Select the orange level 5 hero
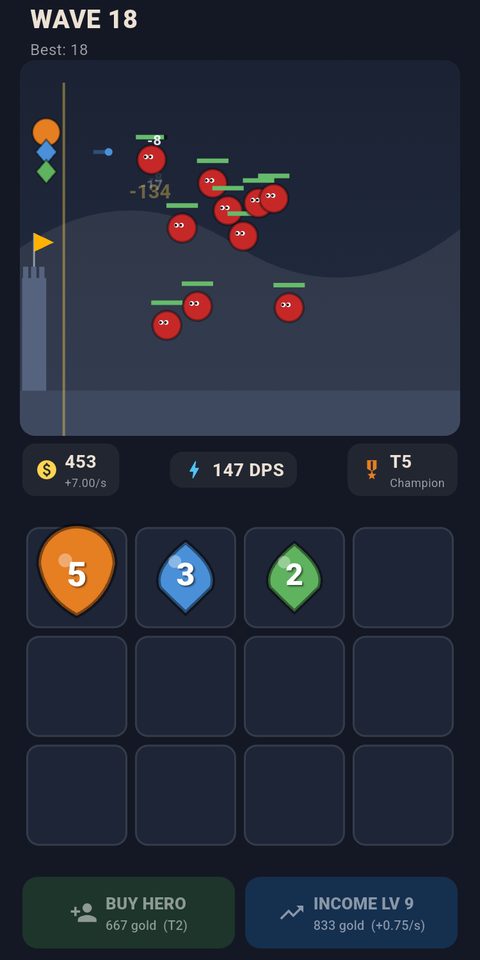 (x=77, y=571)
